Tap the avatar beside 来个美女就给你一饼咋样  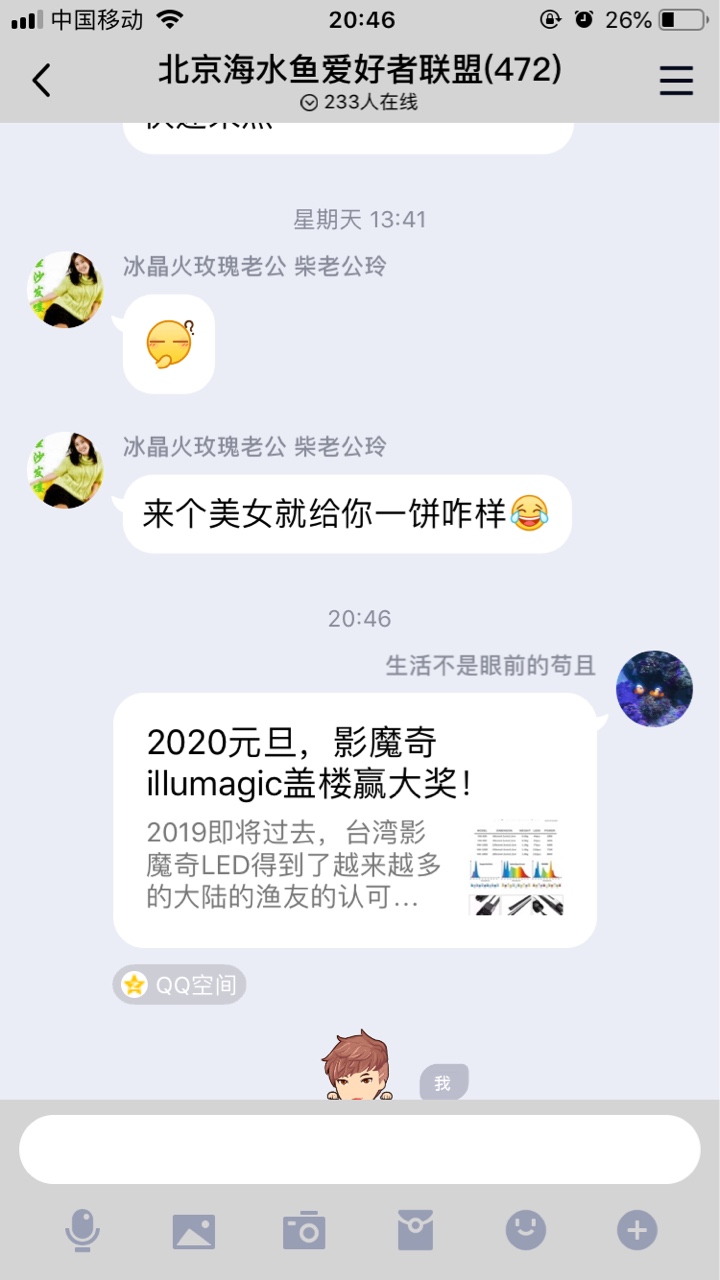[x=66, y=470]
